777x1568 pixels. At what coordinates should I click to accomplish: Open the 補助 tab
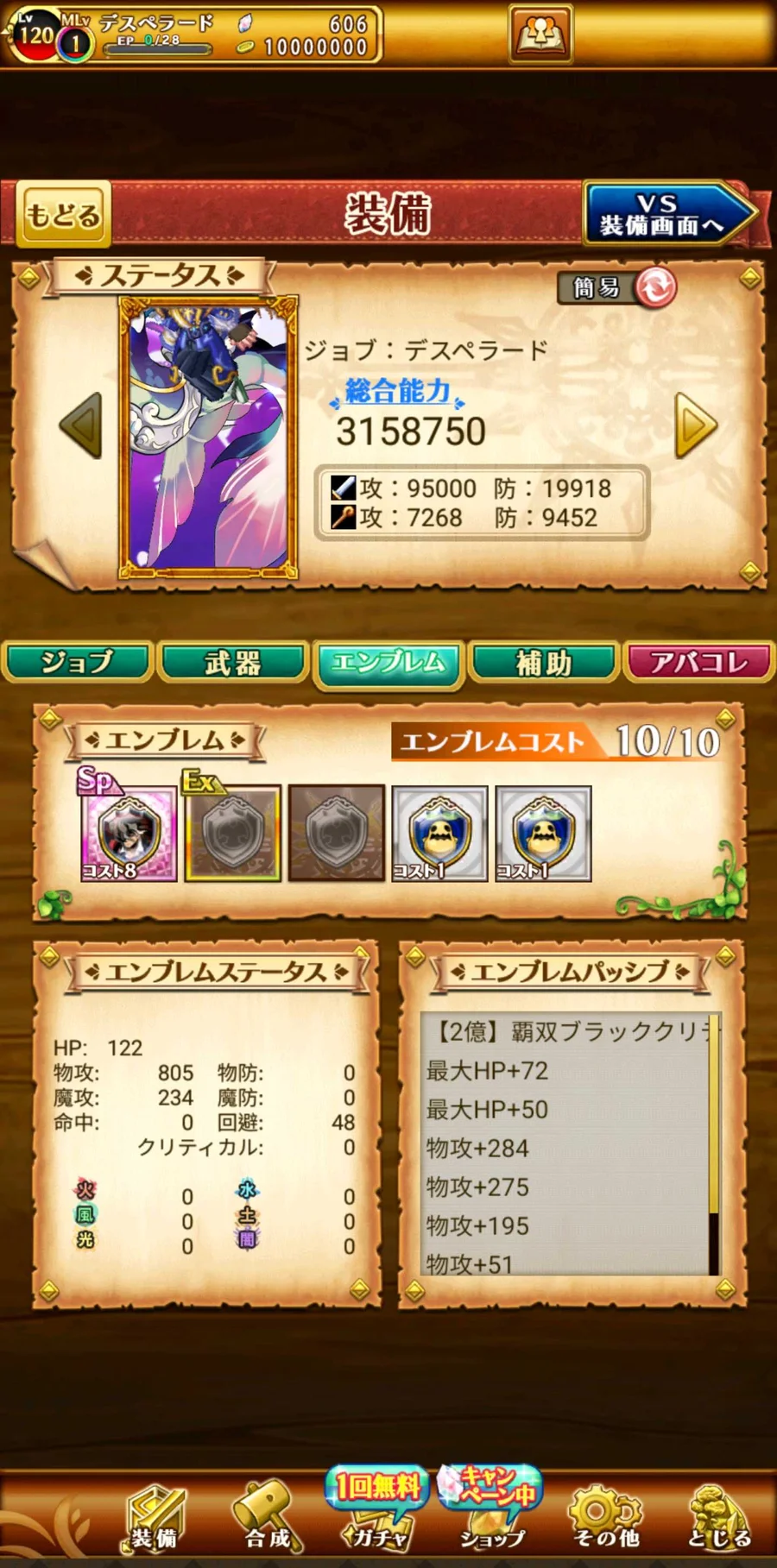pyautogui.click(x=544, y=663)
